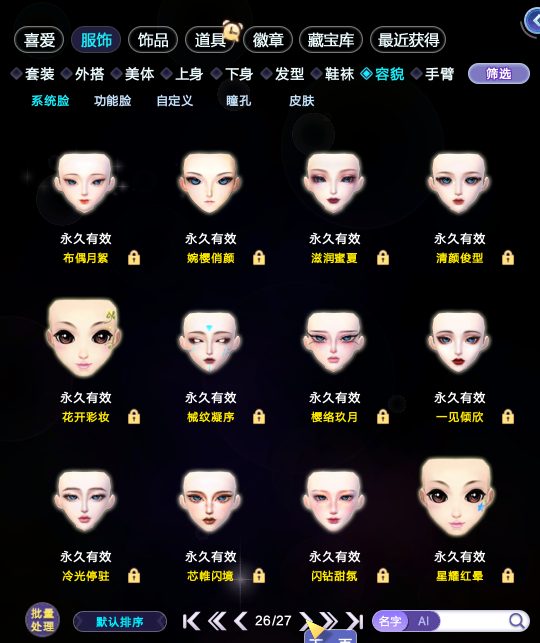Jump to the first page
The width and height of the screenshot is (540, 643).
click(x=191, y=621)
